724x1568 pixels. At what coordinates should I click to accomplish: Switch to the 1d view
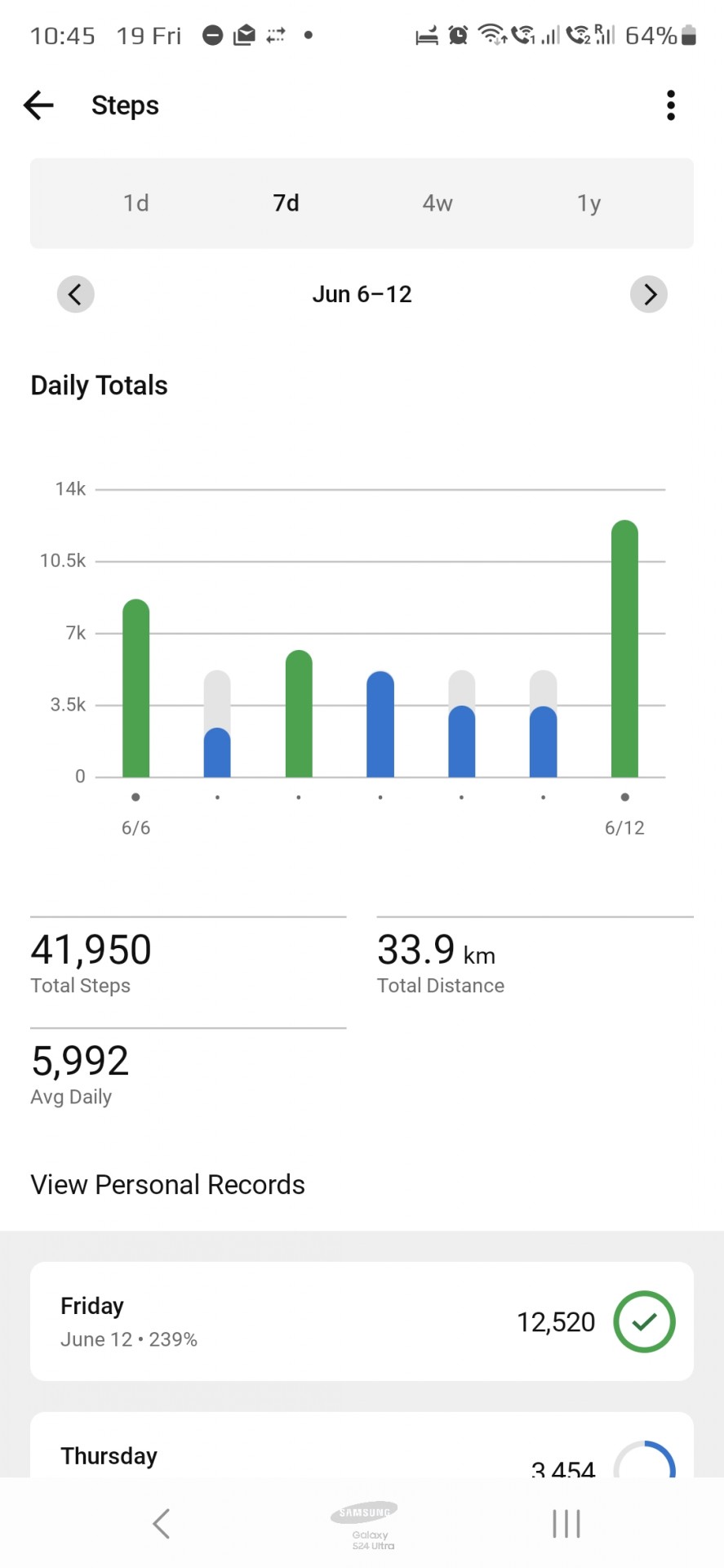135,203
